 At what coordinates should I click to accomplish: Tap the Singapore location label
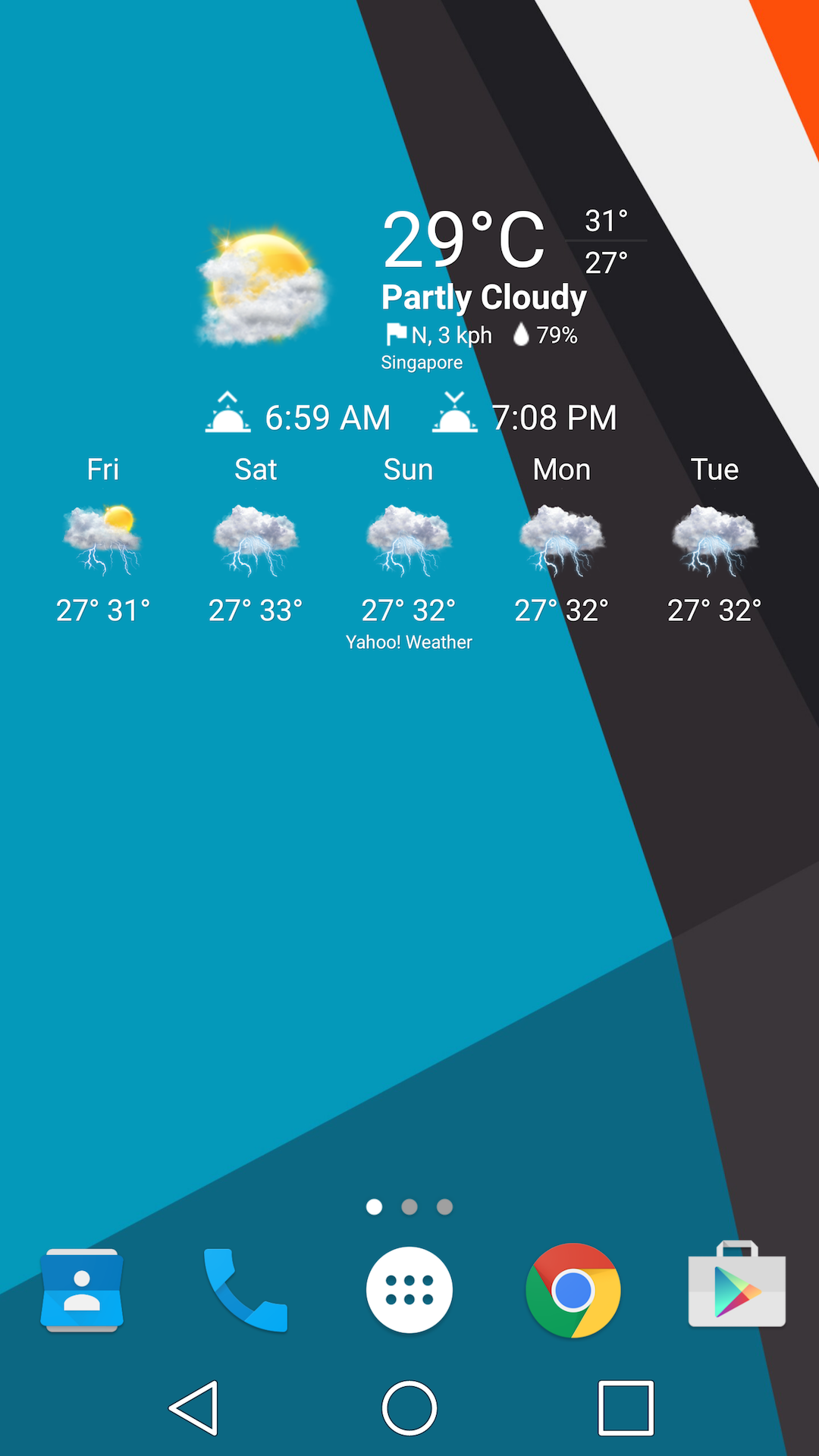click(422, 362)
